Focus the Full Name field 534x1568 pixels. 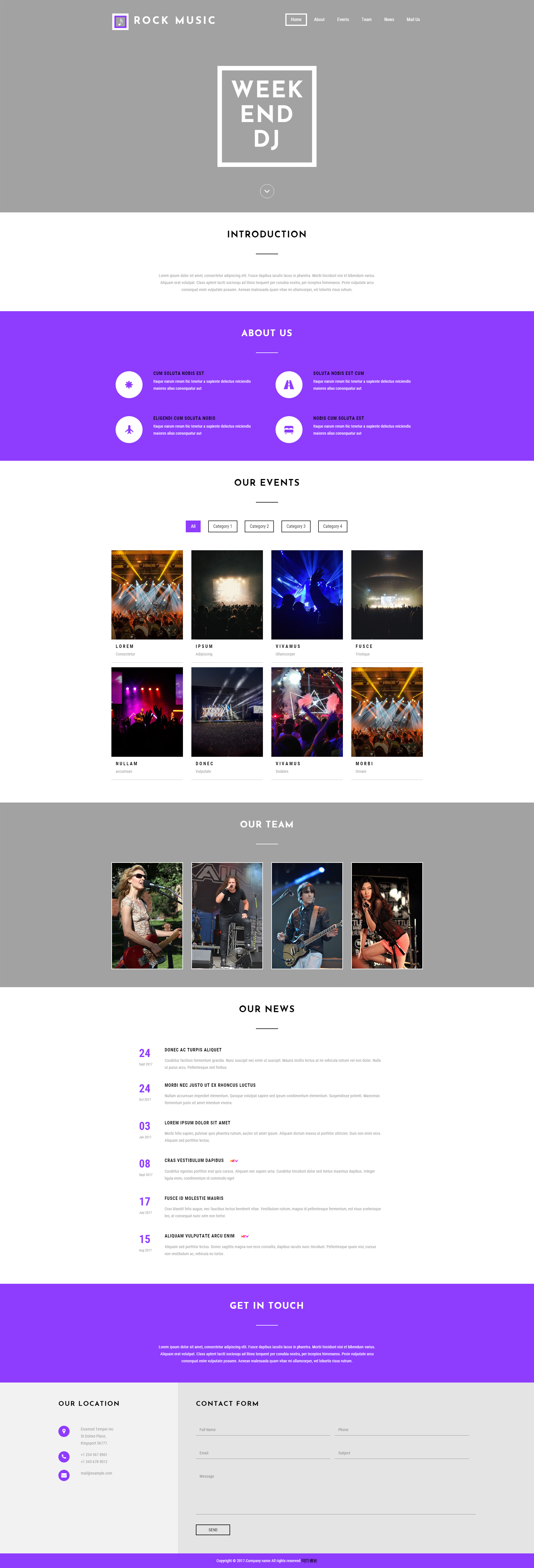coord(262,1429)
